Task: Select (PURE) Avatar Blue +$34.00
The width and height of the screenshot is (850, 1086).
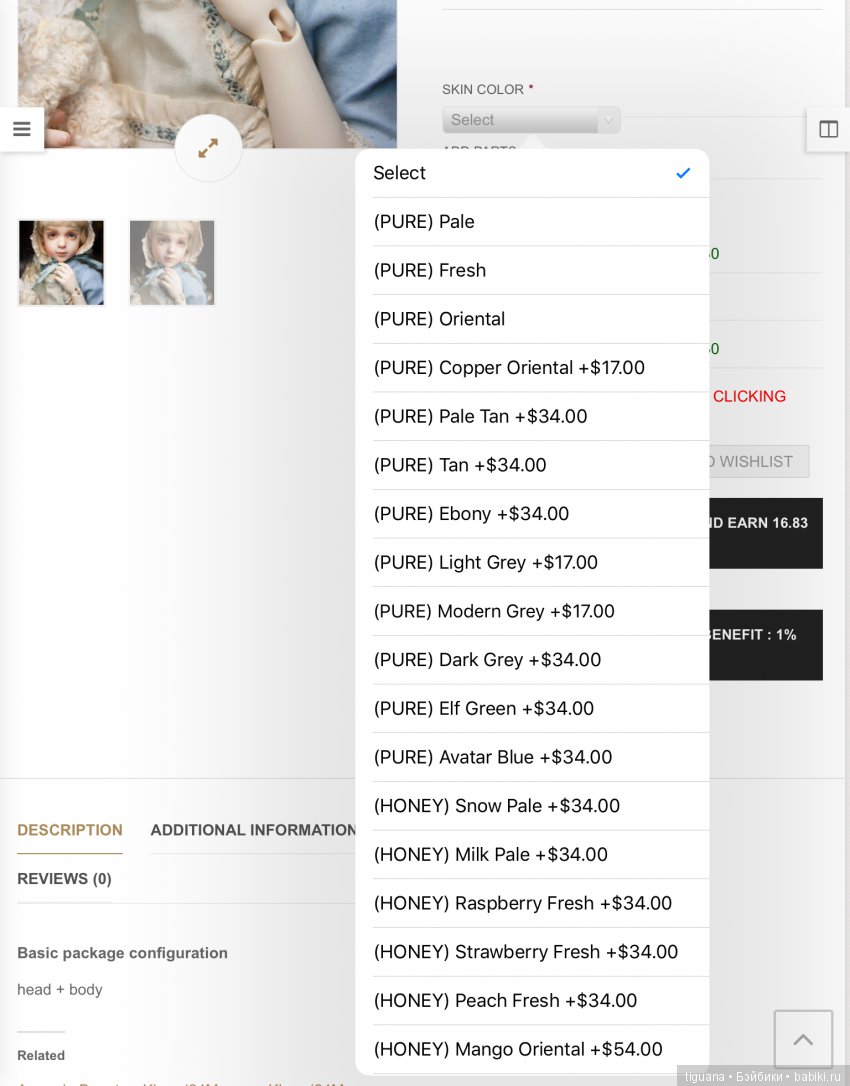Action: tap(531, 757)
